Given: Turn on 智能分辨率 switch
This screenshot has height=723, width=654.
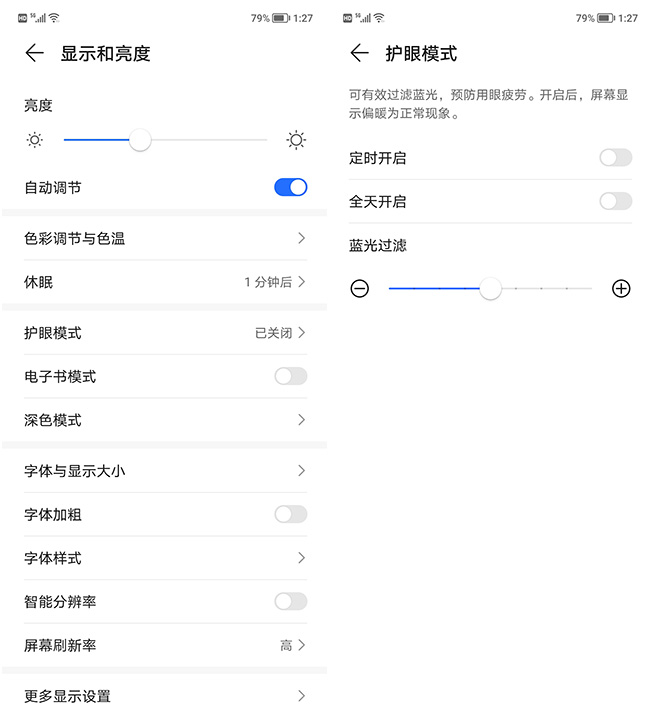Looking at the screenshot, I should point(290,601).
